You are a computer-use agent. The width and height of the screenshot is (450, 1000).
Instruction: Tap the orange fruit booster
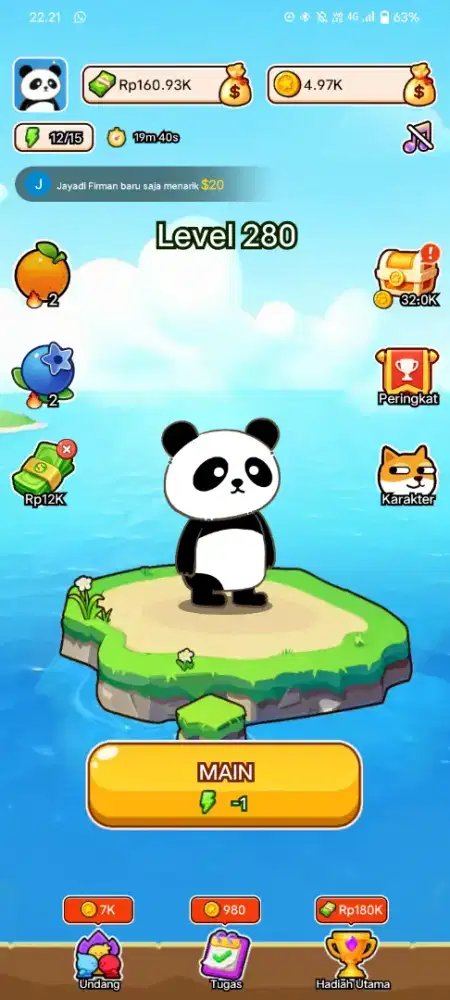(41, 275)
